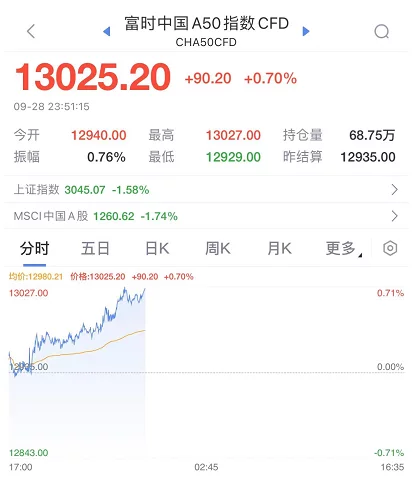
Task: Go back using the top-left arrow
Action: click(31, 32)
